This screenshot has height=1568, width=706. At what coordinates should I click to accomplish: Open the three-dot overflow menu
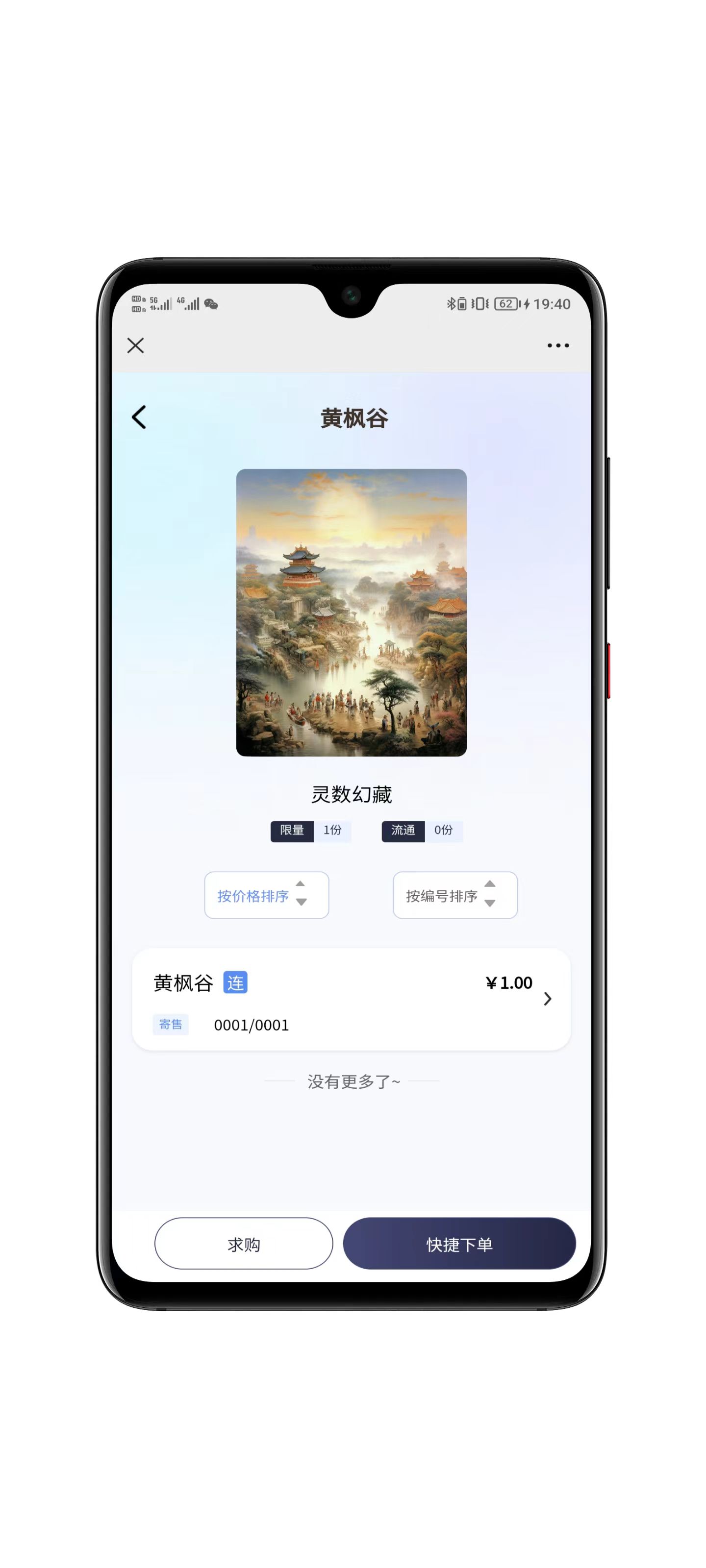[x=557, y=346]
